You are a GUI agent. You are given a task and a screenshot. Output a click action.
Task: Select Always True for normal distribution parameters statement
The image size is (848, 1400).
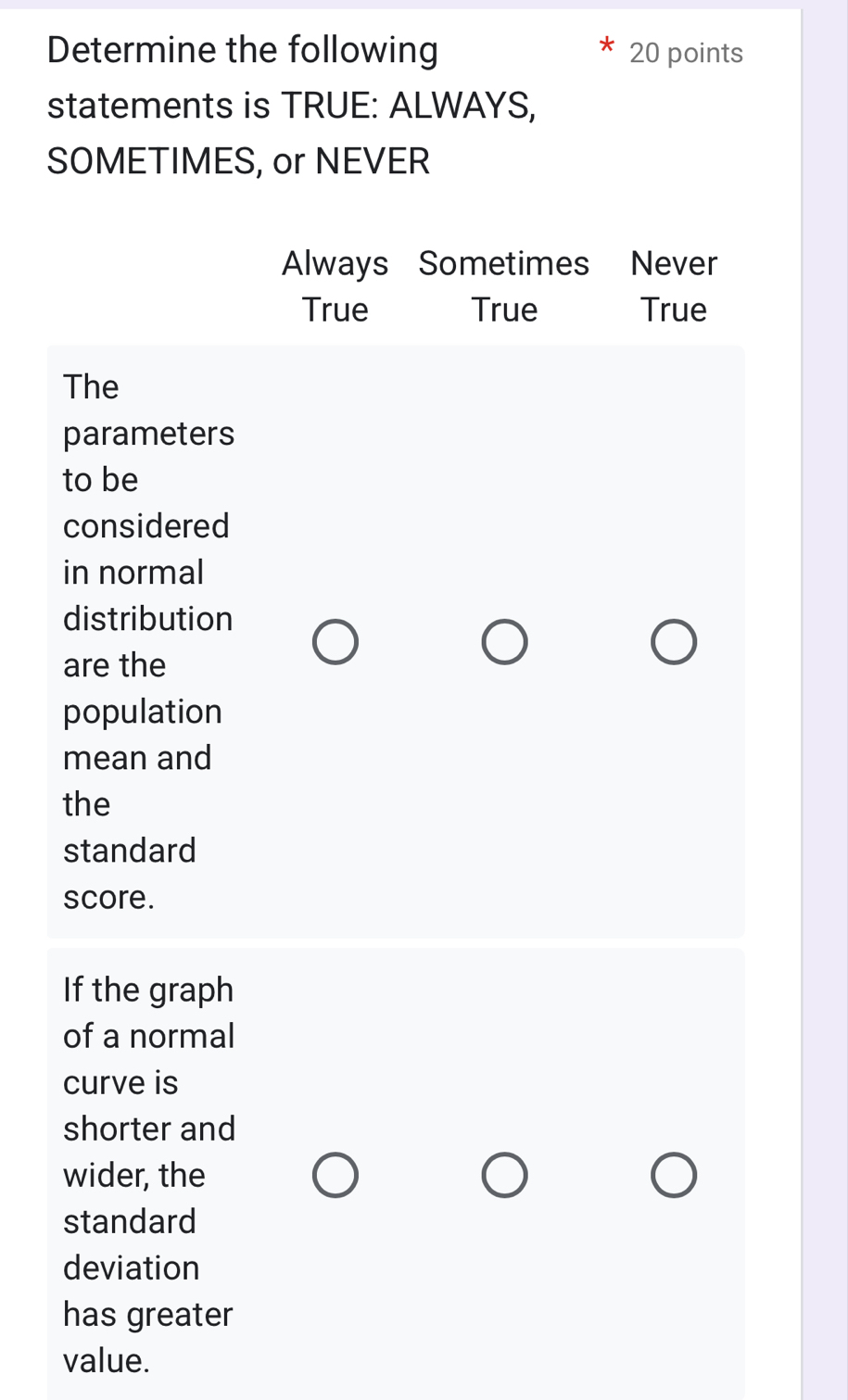(335, 642)
